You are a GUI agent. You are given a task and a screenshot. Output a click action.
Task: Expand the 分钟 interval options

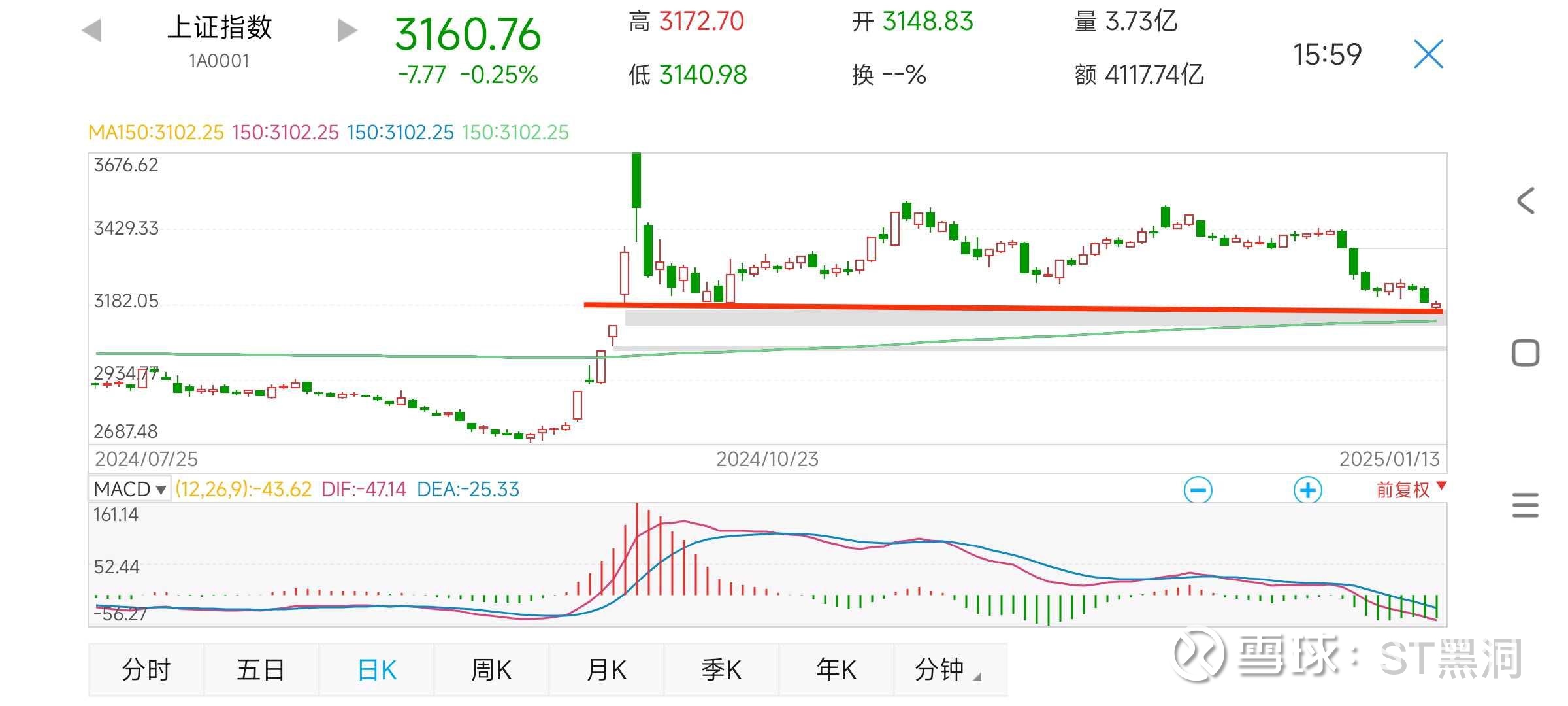tap(947, 669)
